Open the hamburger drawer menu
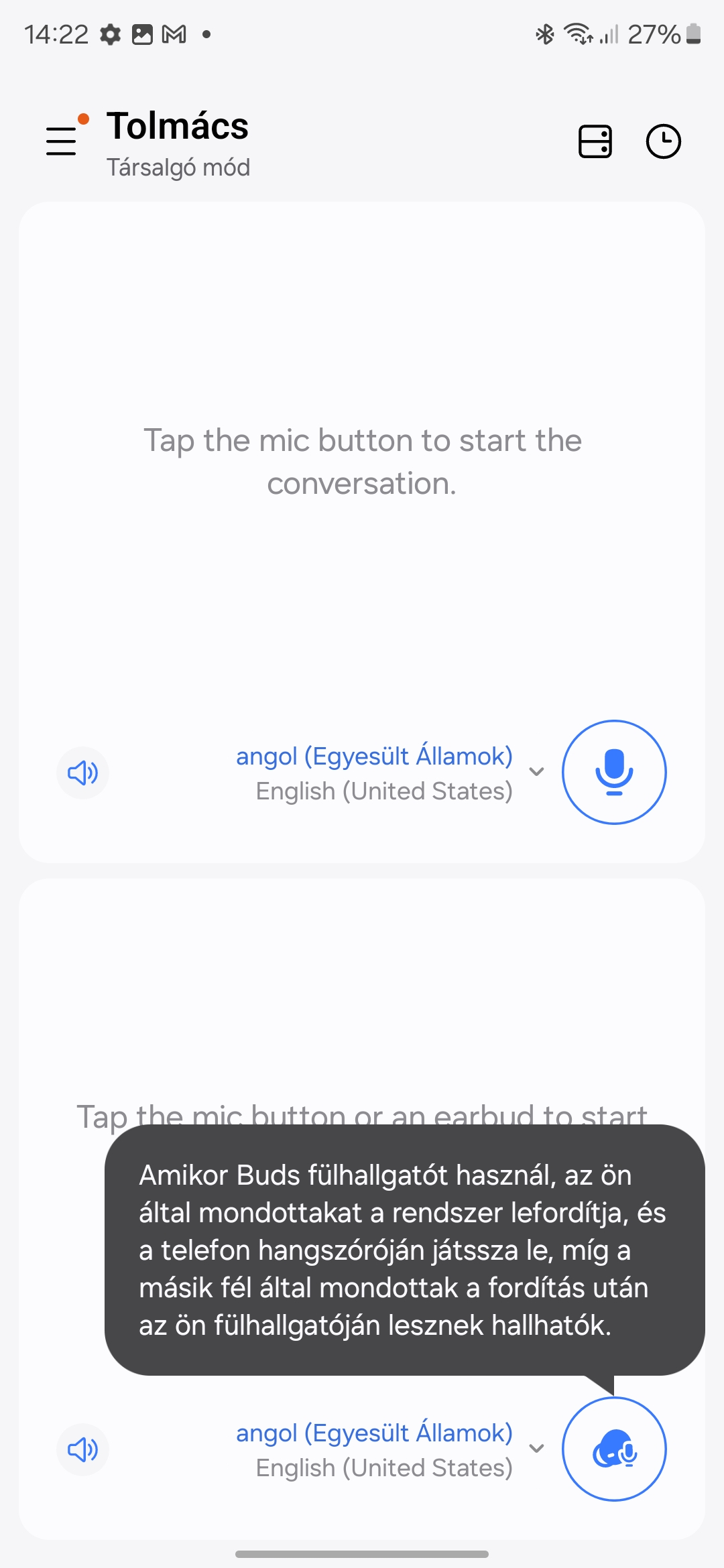Viewport: 724px width, 1568px height. click(x=61, y=141)
